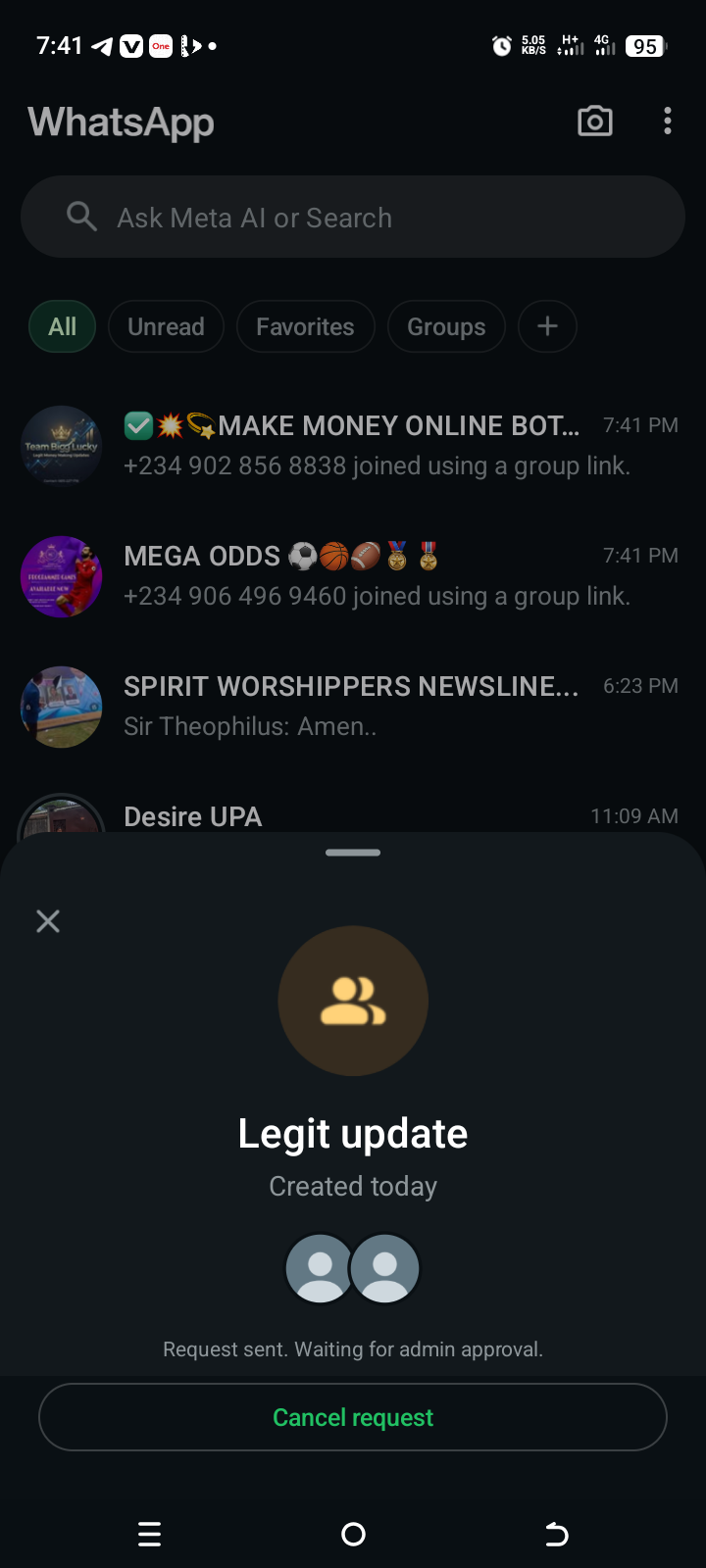Switch to the Groups filter
The width and height of the screenshot is (706, 1568).
point(446,326)
